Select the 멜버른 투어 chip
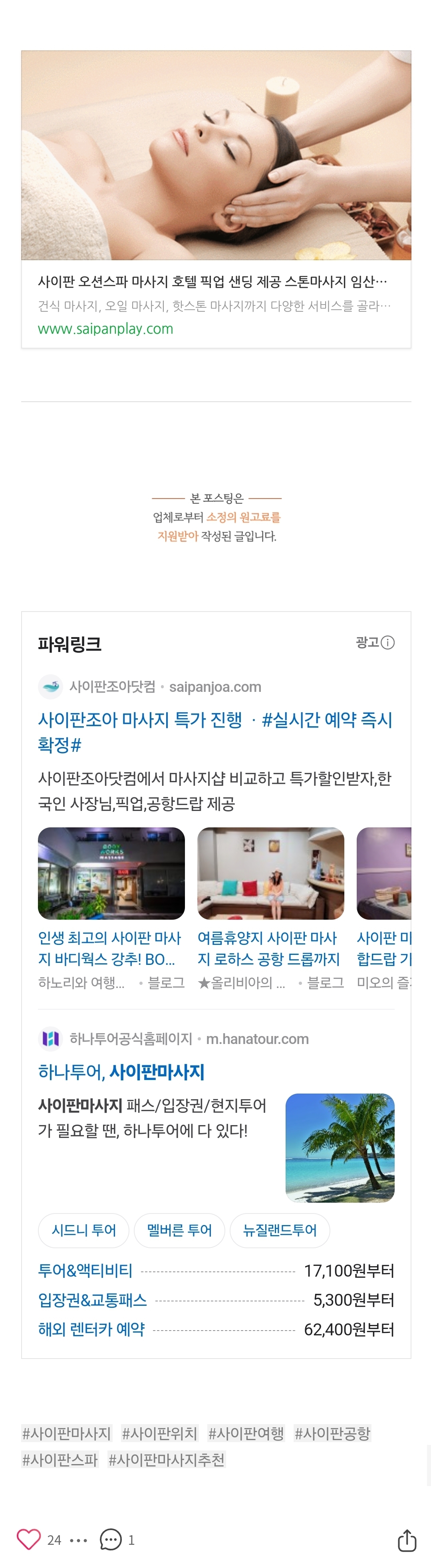The width and height of the screenshot is (431, 1568). click(x=179, y=1230)
